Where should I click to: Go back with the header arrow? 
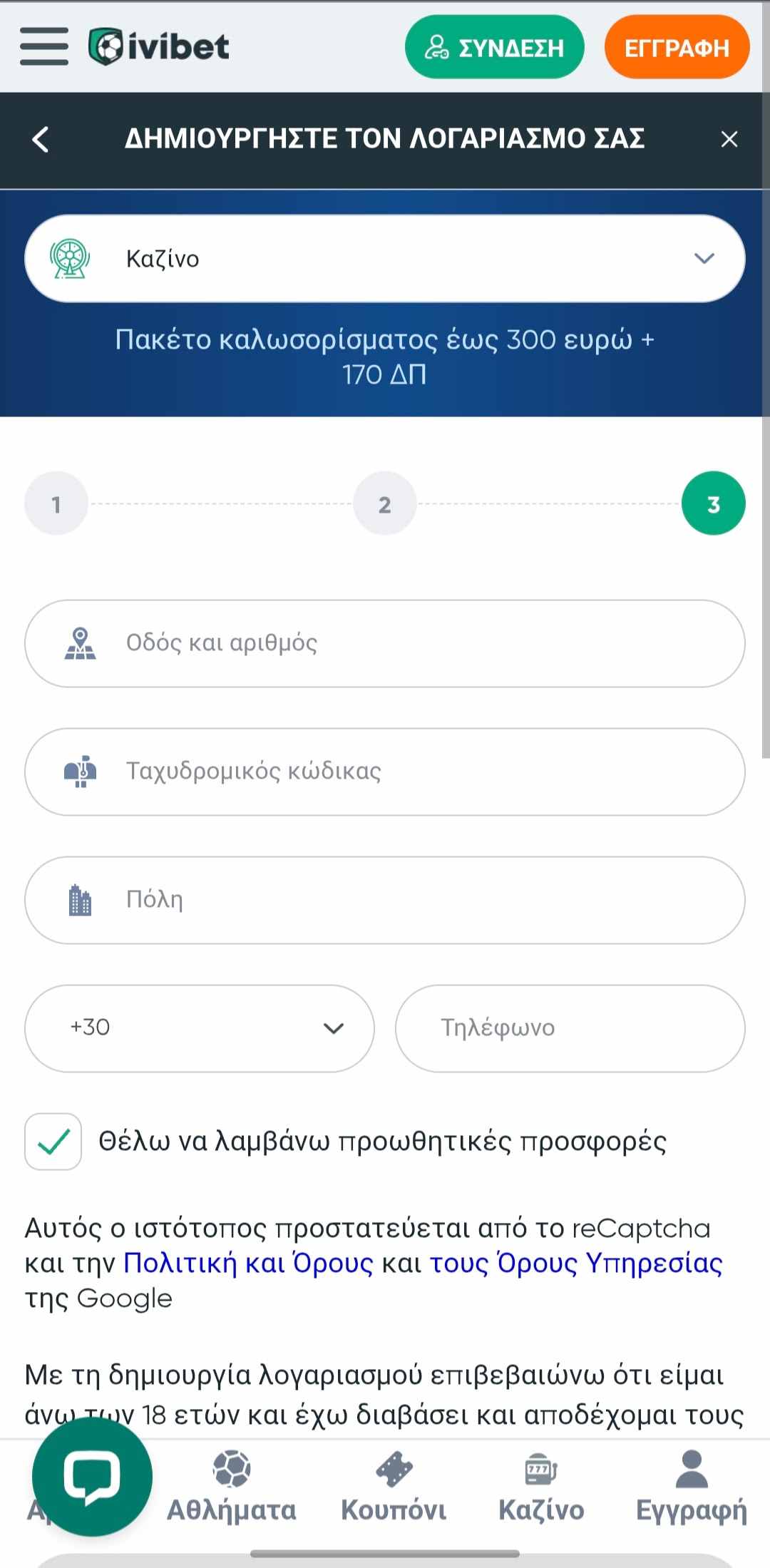(x=41, y=139)
